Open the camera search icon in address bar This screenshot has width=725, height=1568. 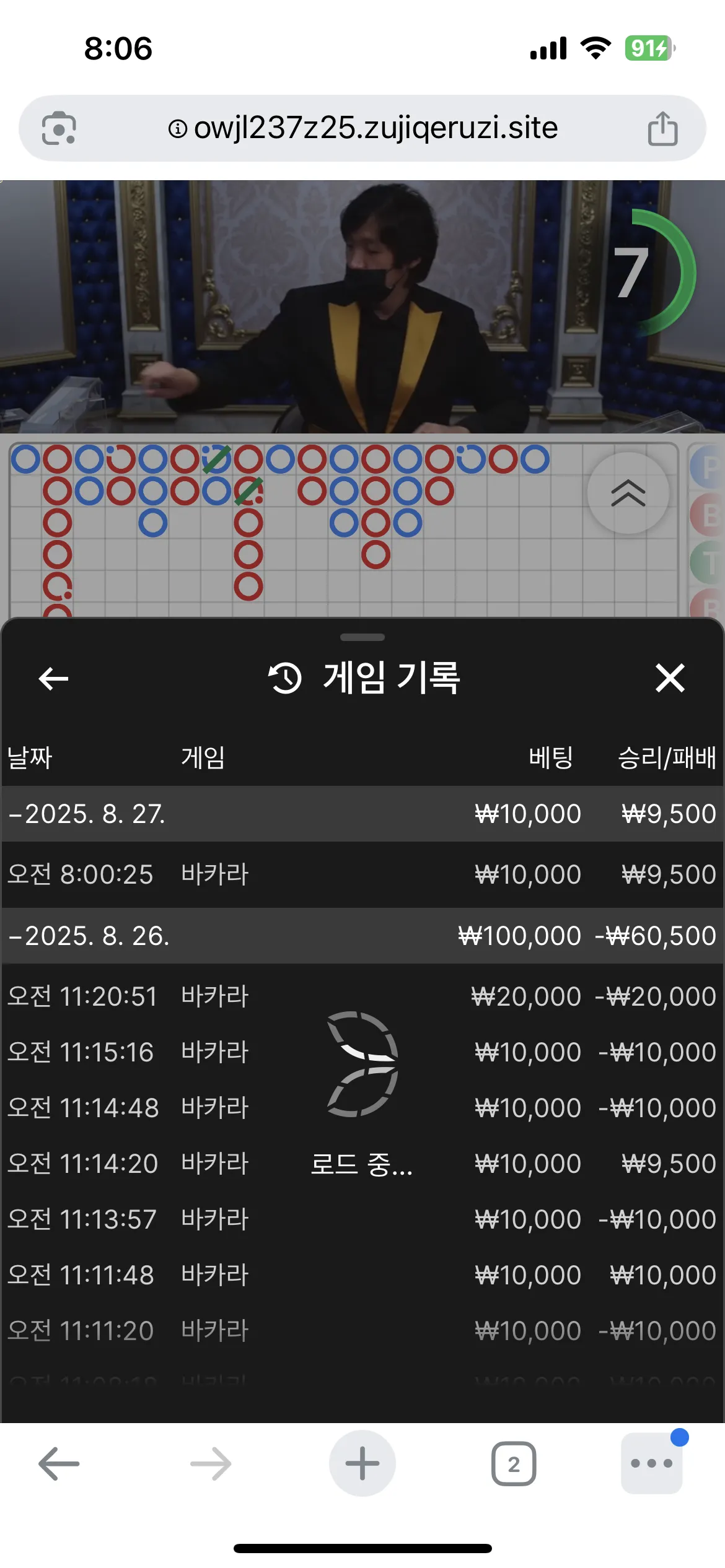click(59, 128)
